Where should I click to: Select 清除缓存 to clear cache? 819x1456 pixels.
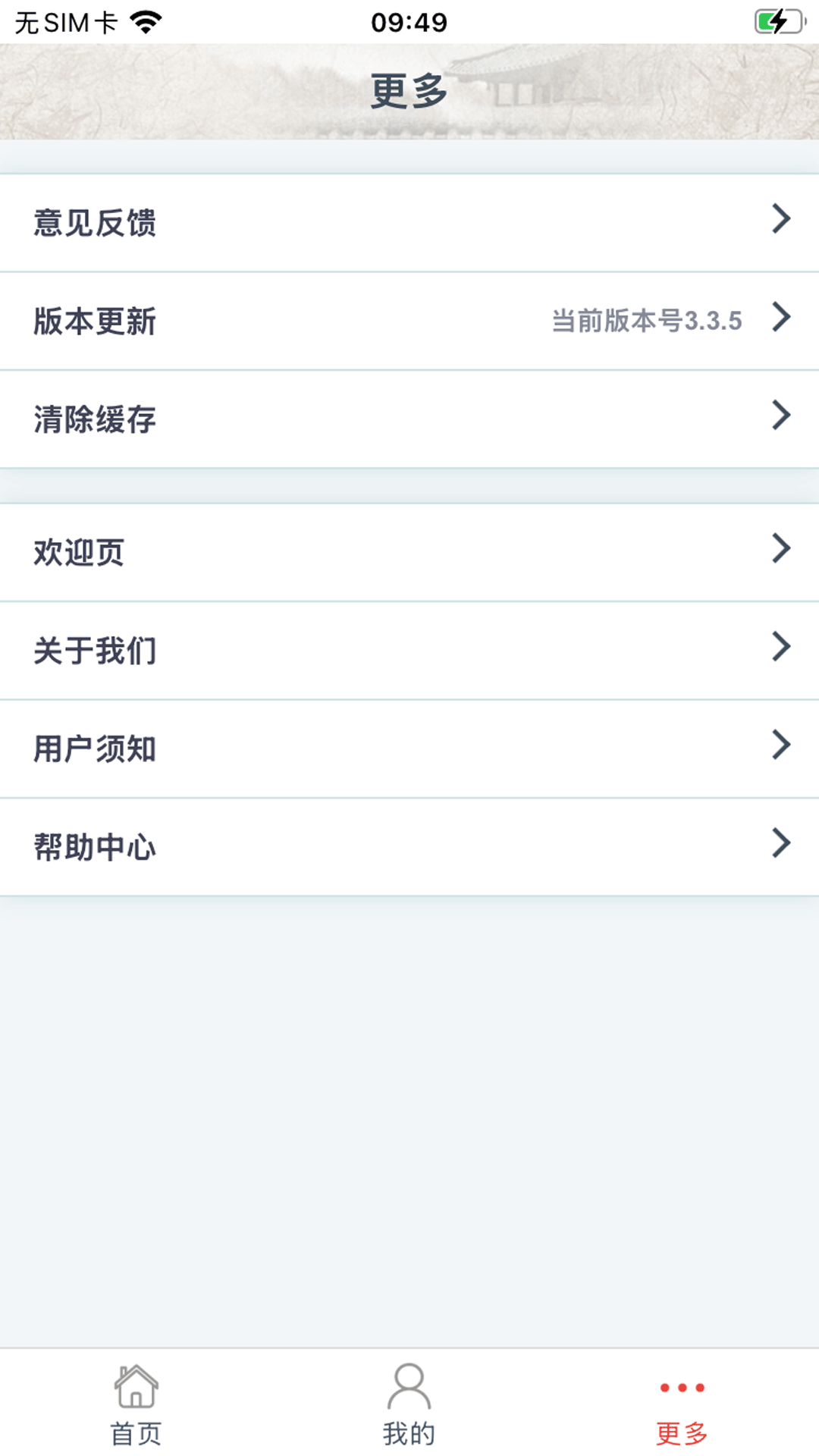(x=409, y=419)
